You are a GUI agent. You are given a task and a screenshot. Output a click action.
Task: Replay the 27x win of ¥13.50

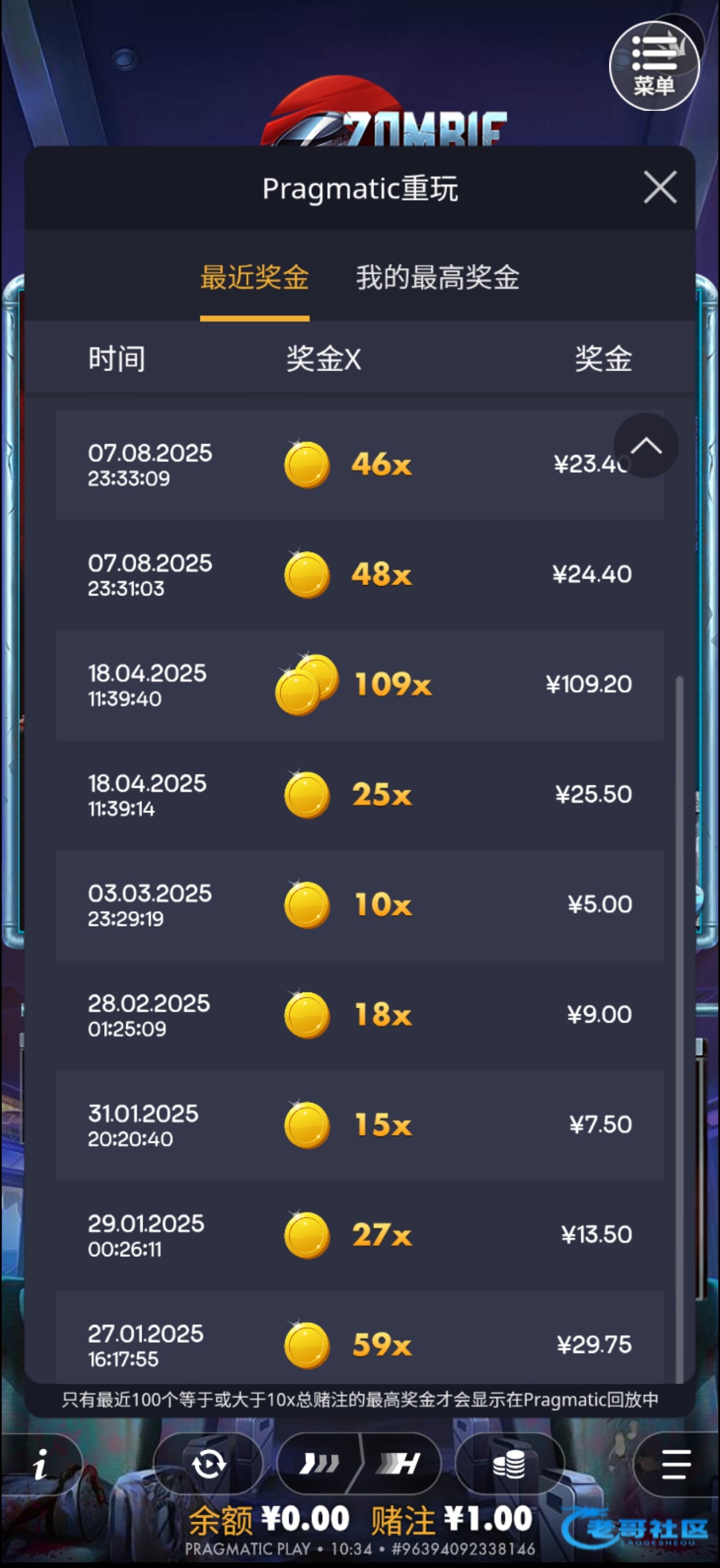click(359, 1235)
